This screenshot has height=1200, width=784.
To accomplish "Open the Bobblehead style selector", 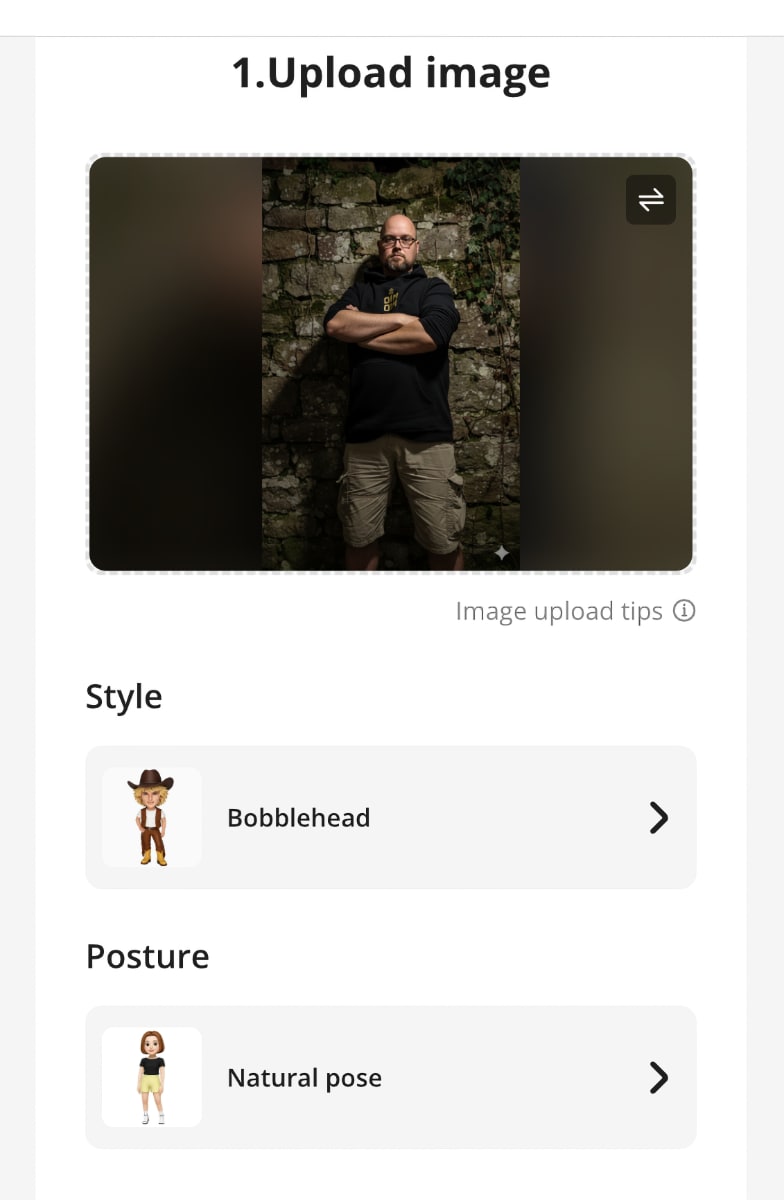I will pos(390,817).
